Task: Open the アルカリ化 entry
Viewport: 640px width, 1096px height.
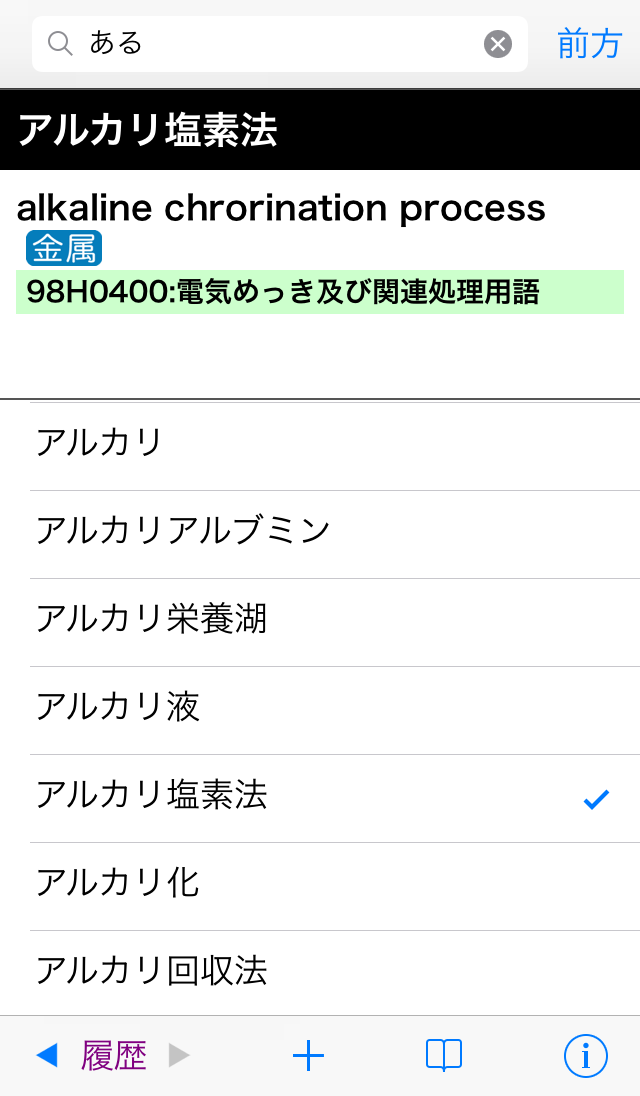Action: 320,883
